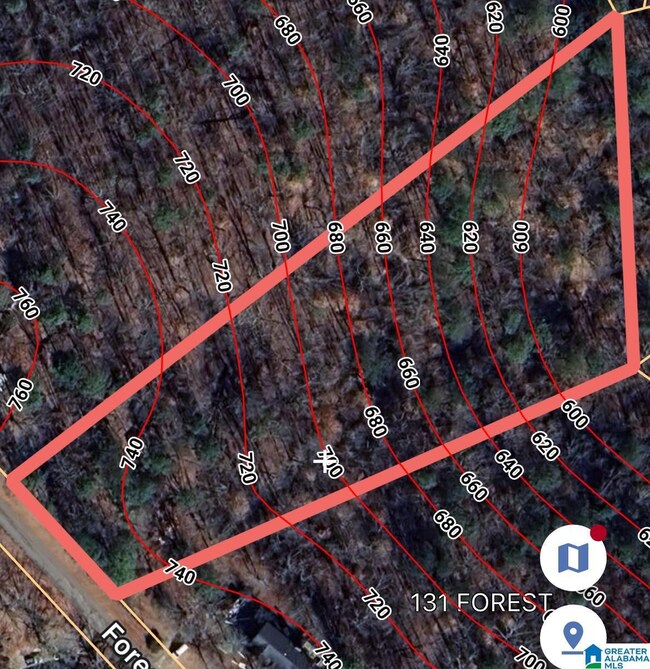Open the map layers button
This screenshot has width=650, height=669.
click(x=573, y=557)
